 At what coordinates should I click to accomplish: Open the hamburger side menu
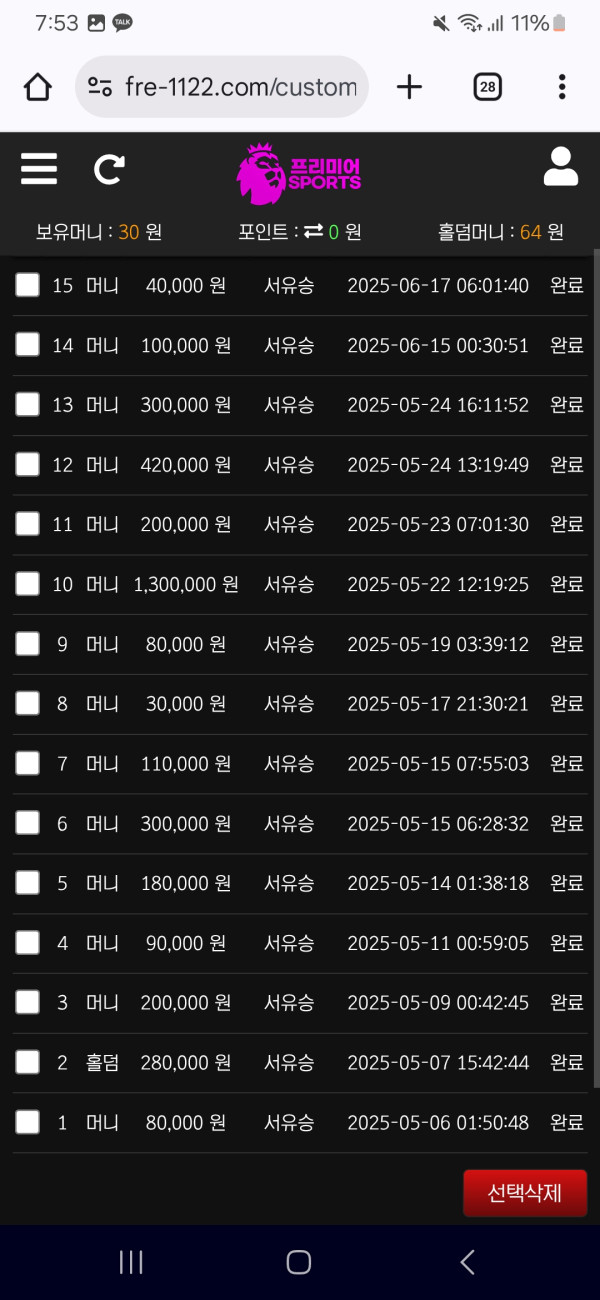click(x=39, y=168)
